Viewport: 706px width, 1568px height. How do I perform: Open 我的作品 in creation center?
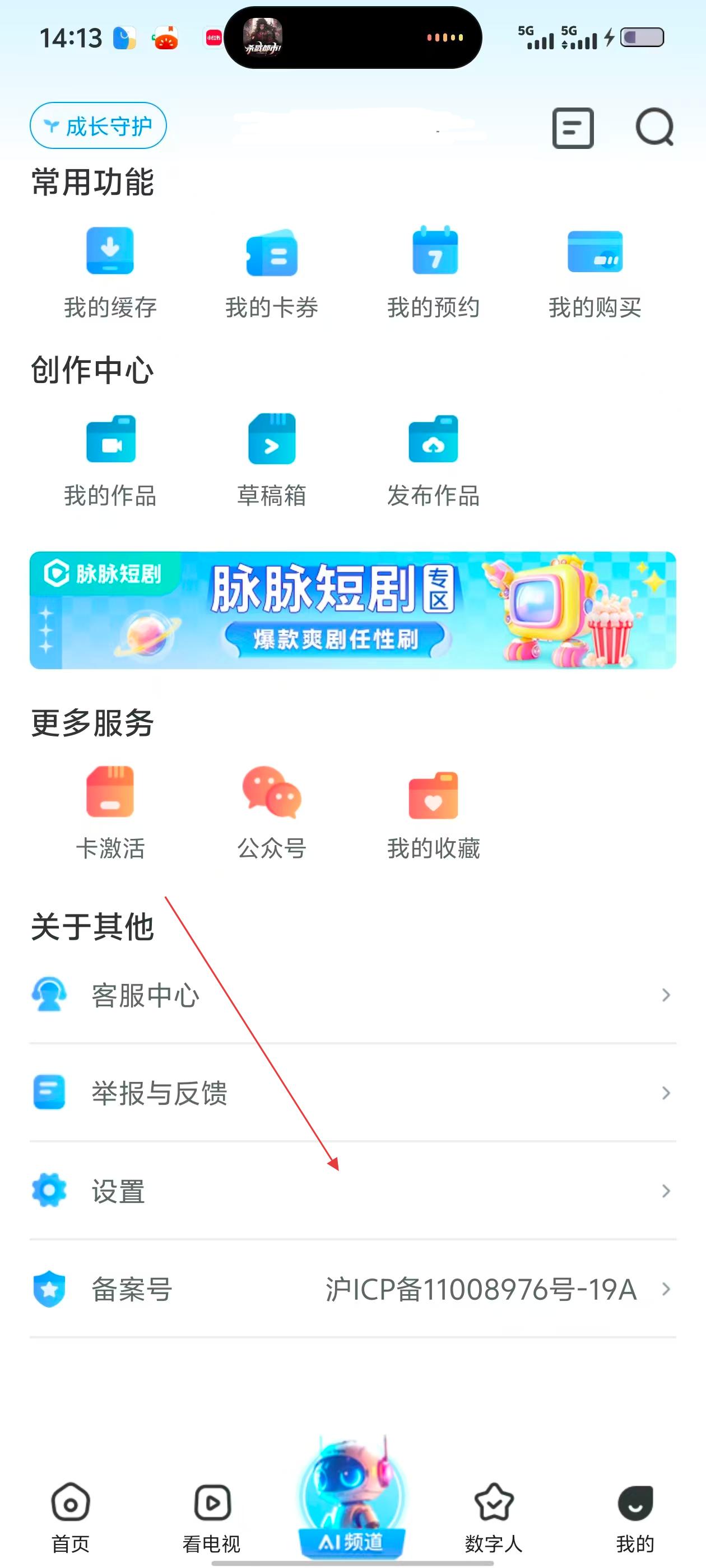(x=110, y=460)
